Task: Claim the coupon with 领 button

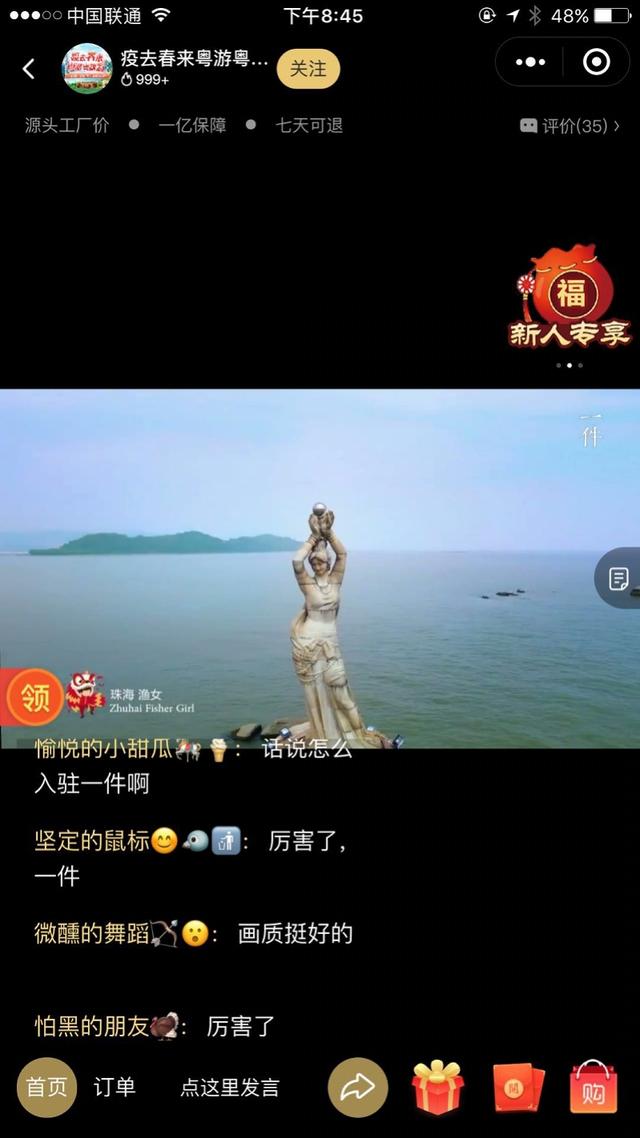Action: 34,697
